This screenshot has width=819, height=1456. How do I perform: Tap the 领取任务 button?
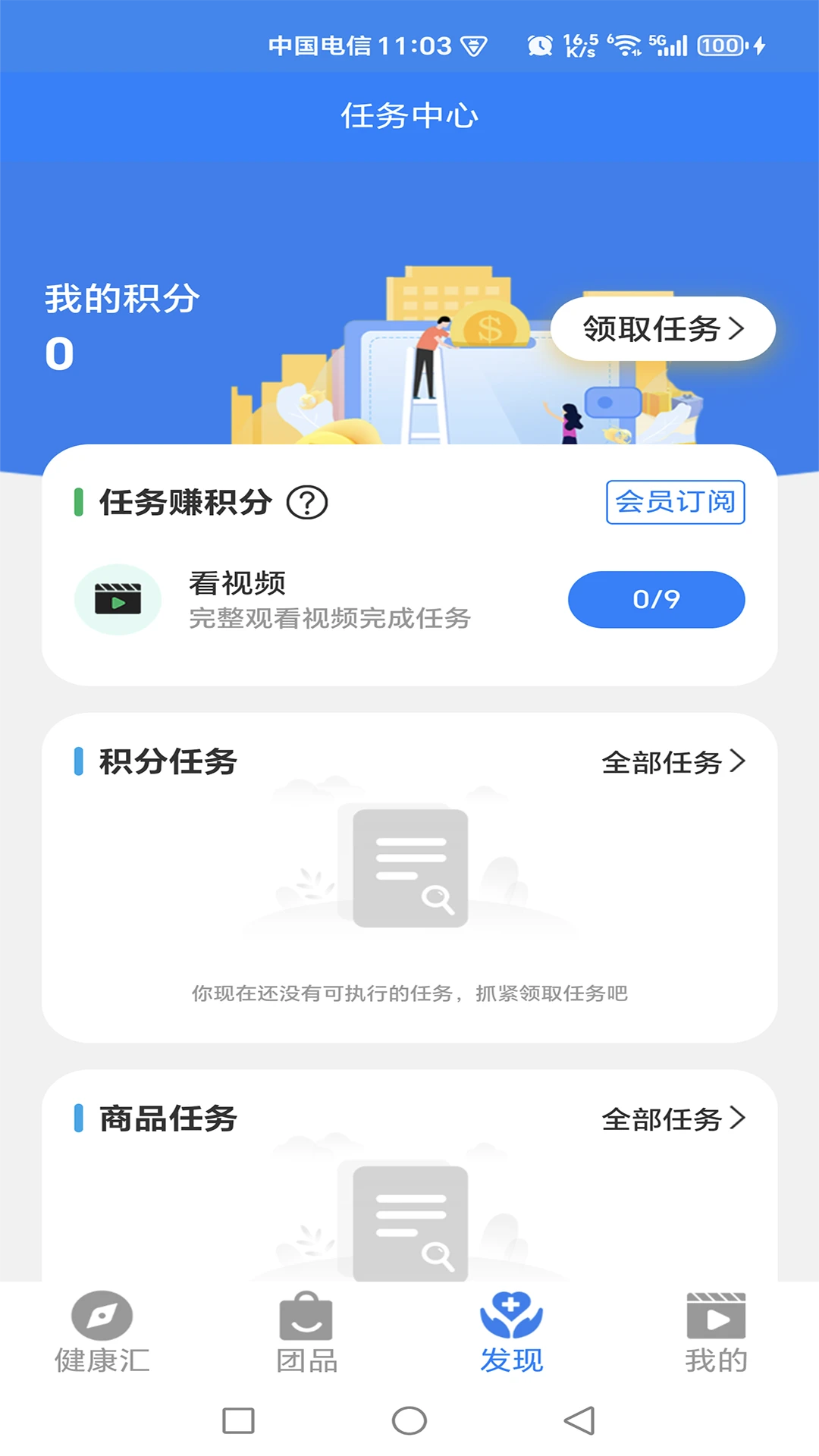coord(663,329)
